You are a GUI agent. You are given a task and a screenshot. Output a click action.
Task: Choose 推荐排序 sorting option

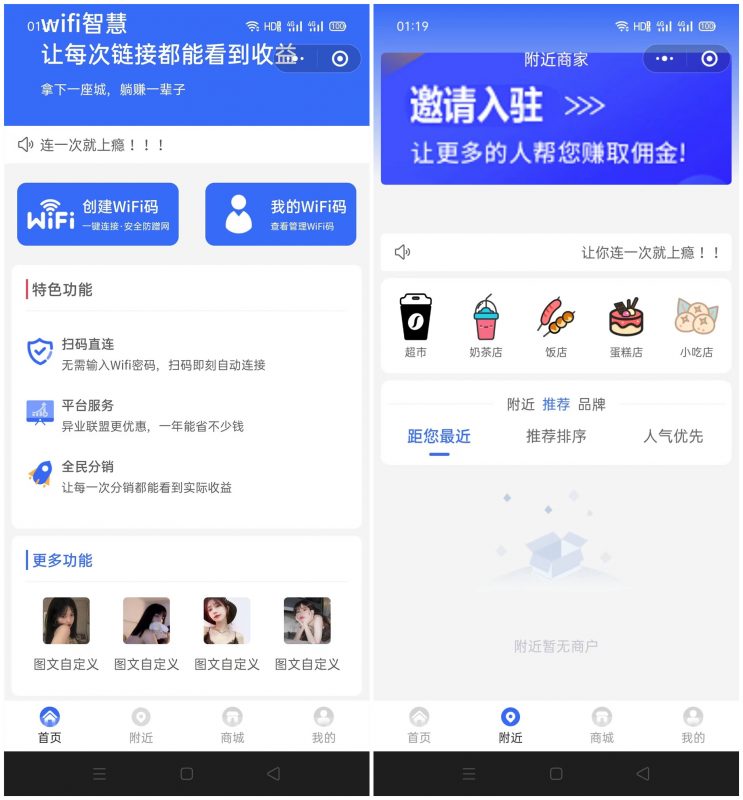pyautogui.click(x=556, y=437)
